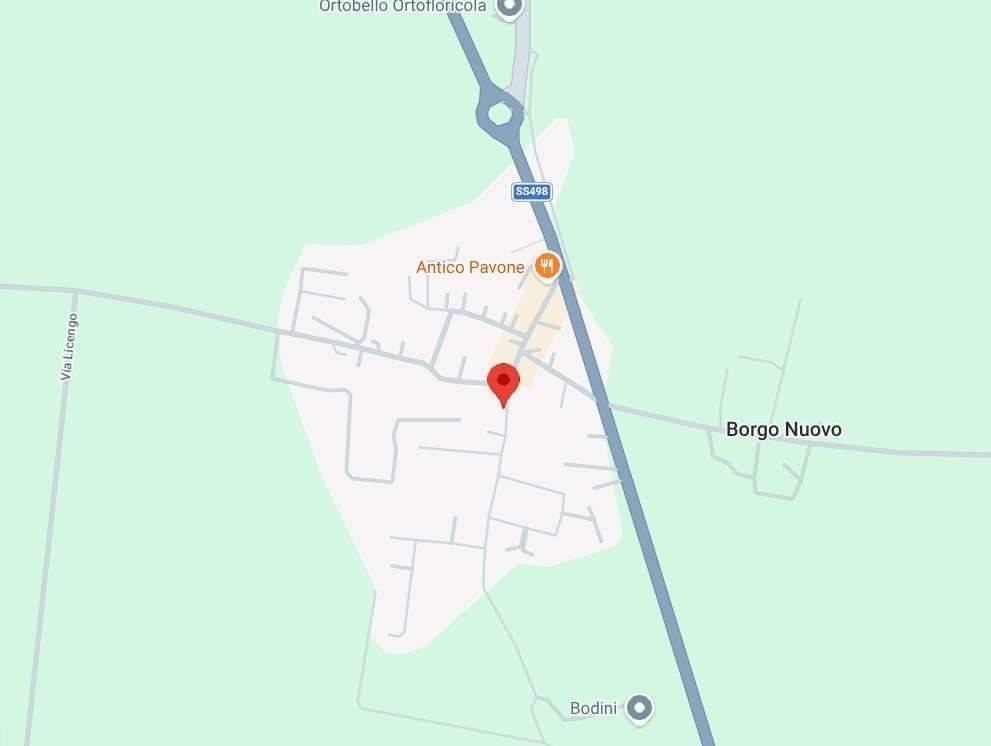Tap the red location pin
Screen dimensions: 991x746
click(x=503, y=383)
